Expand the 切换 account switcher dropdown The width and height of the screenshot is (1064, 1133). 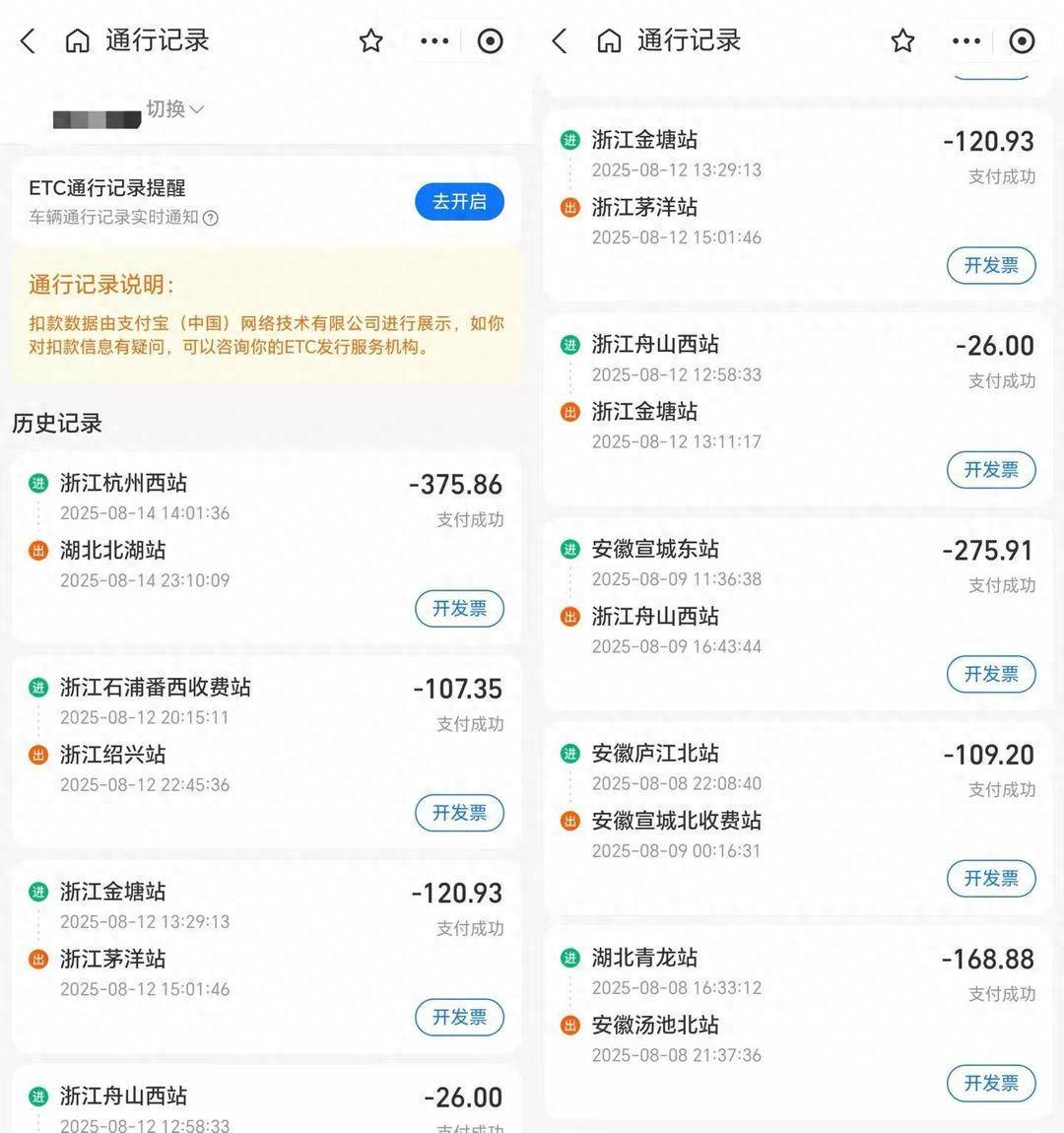(174, 109)
